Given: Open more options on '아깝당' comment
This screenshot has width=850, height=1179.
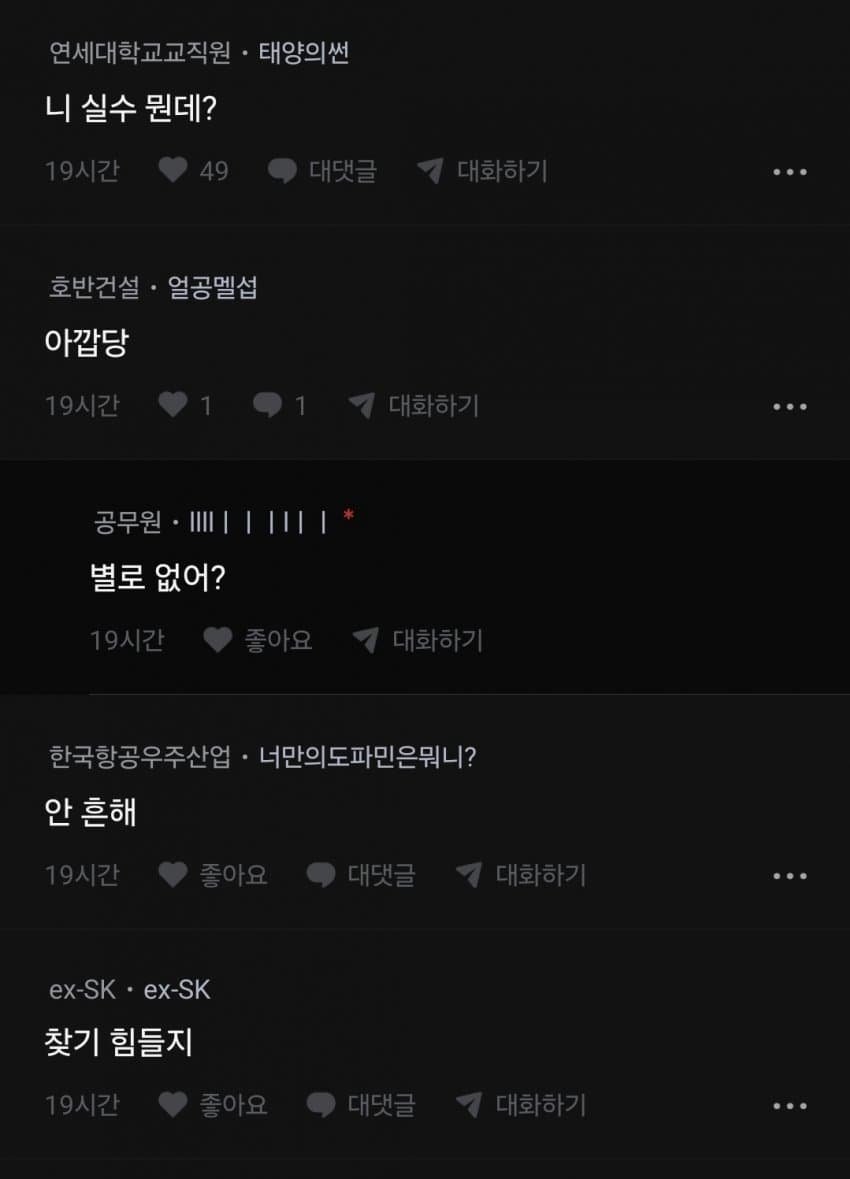Looking at the screenshot, I should 790,407.
